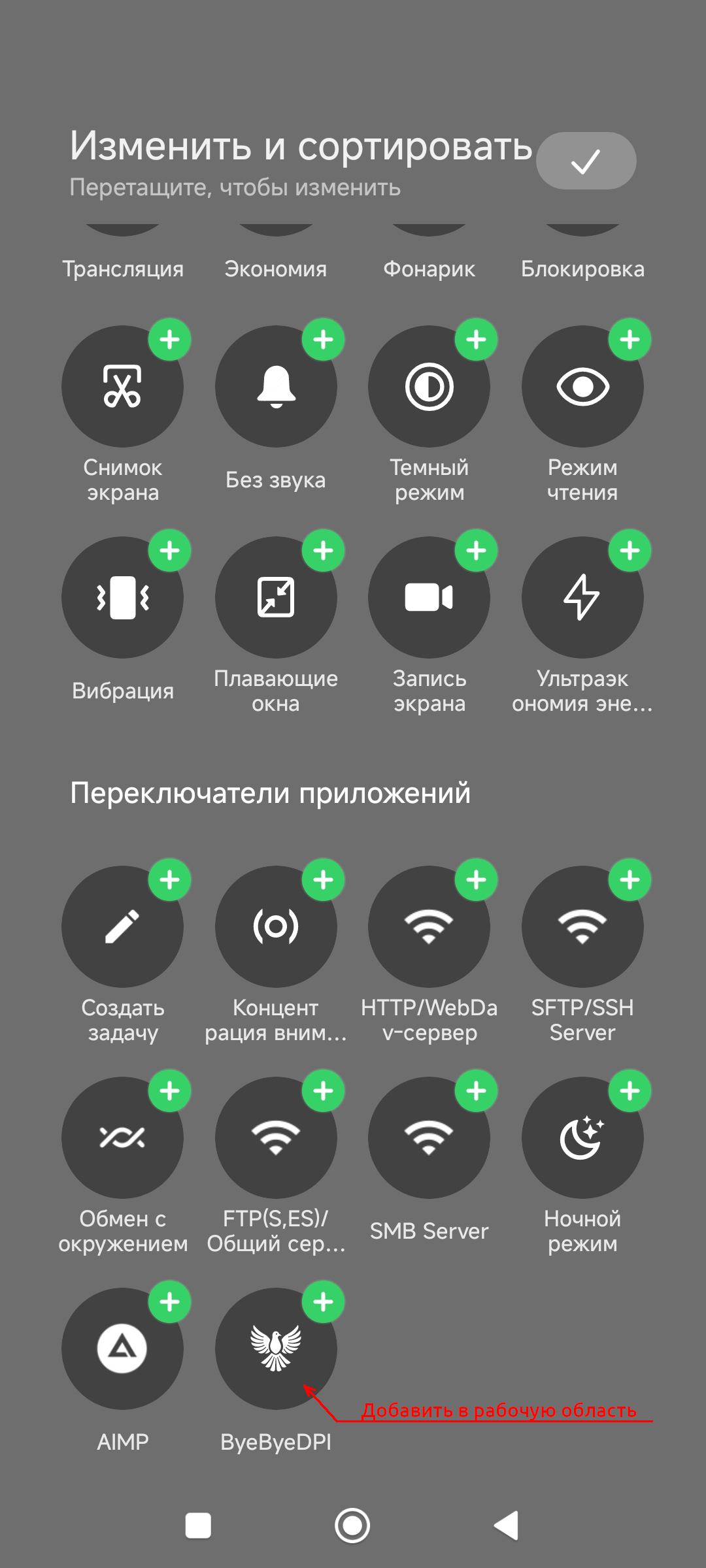Add the SMB Server tile
This screenshot has width=706, height=1568.
click(476, 1091)
